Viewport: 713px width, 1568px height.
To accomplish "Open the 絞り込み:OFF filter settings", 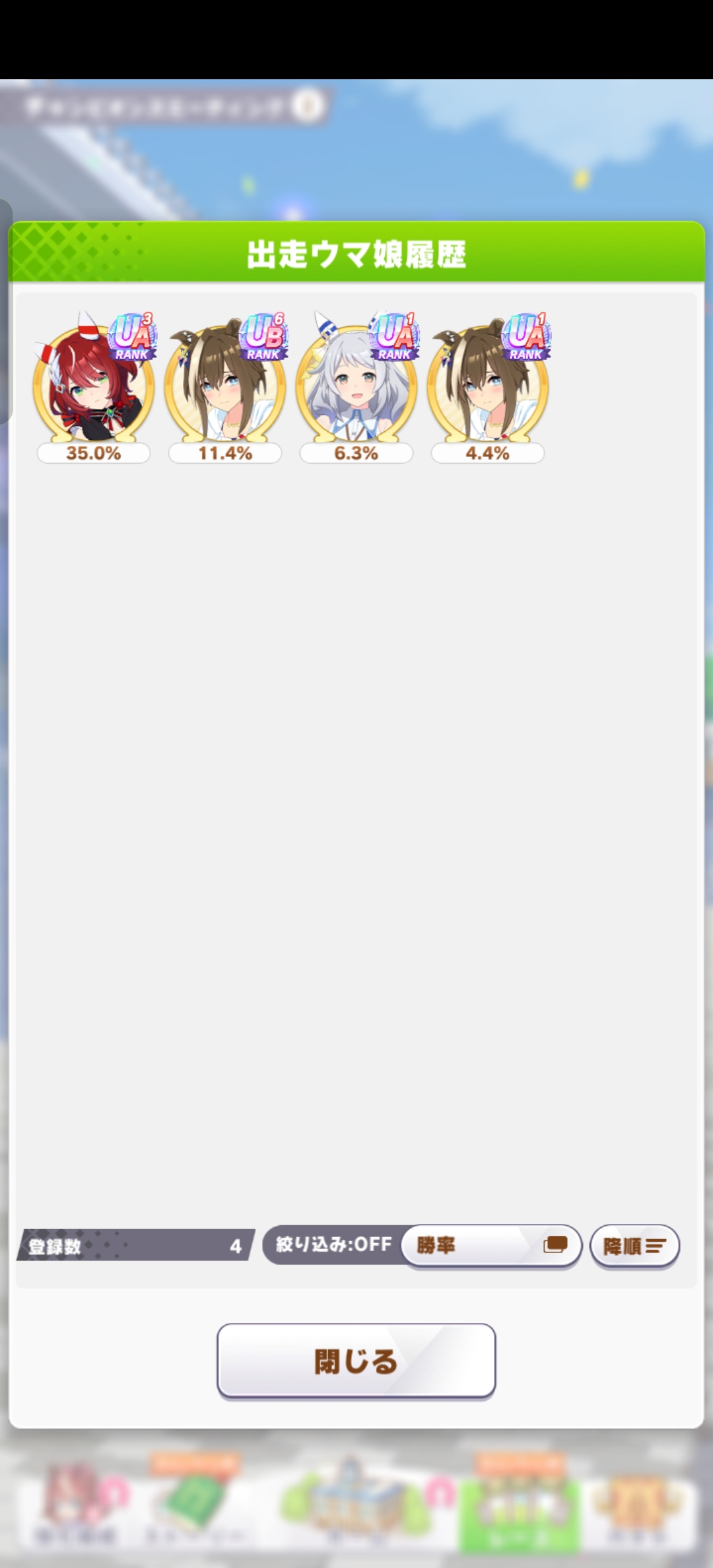I will pyautogui.click(x=333, y=1245).
